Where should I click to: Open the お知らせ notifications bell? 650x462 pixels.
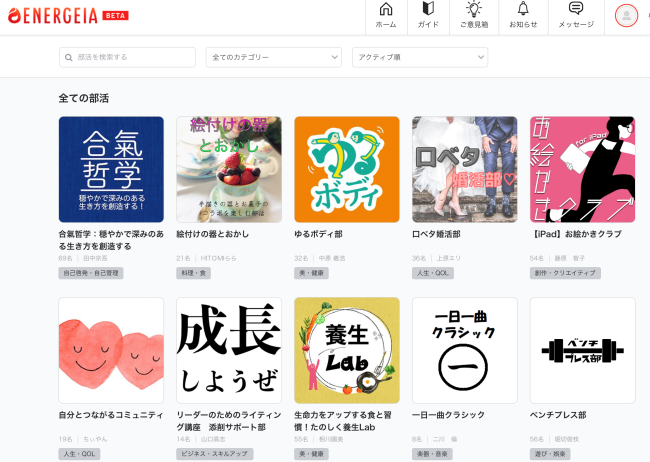click(523, 15)
